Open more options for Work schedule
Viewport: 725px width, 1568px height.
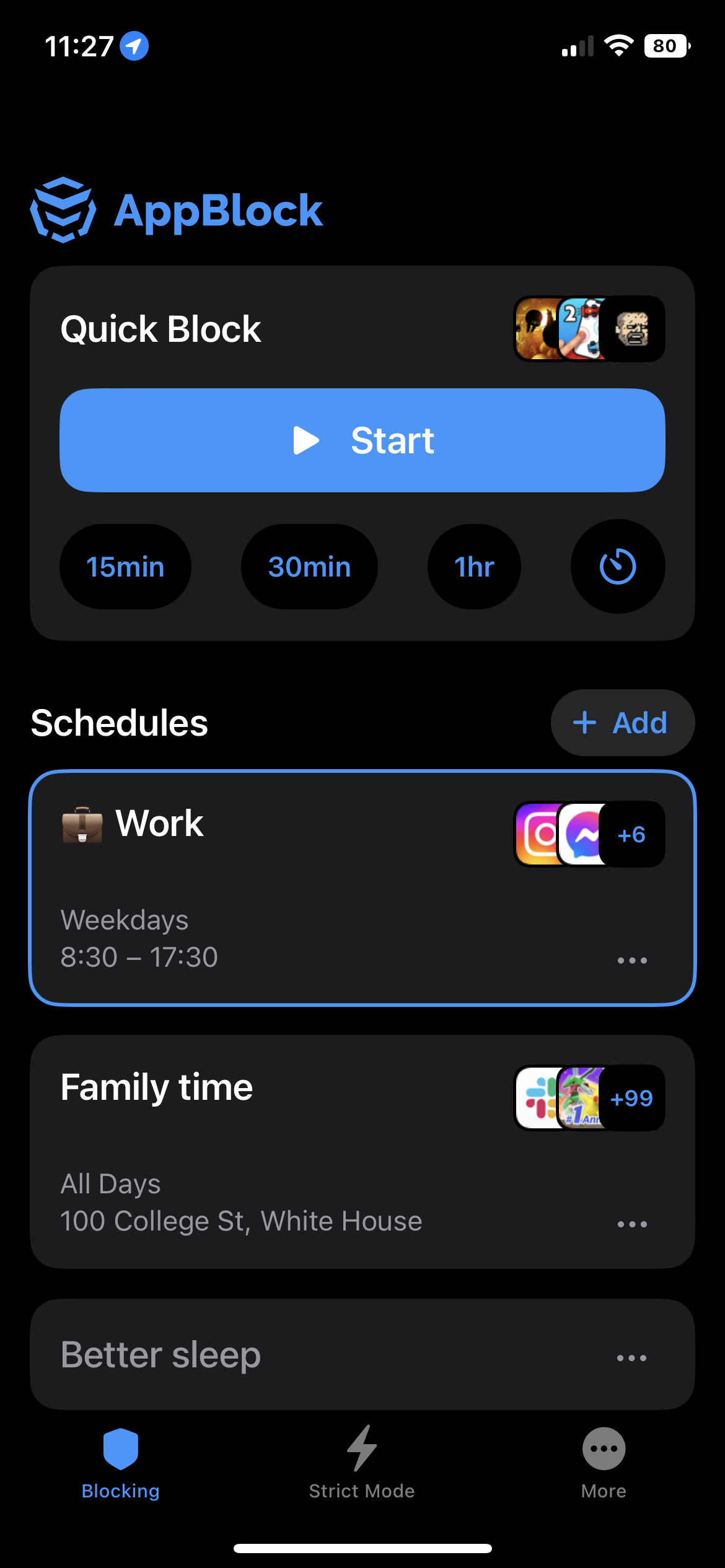pyautogui.click(x=632, y=960)
